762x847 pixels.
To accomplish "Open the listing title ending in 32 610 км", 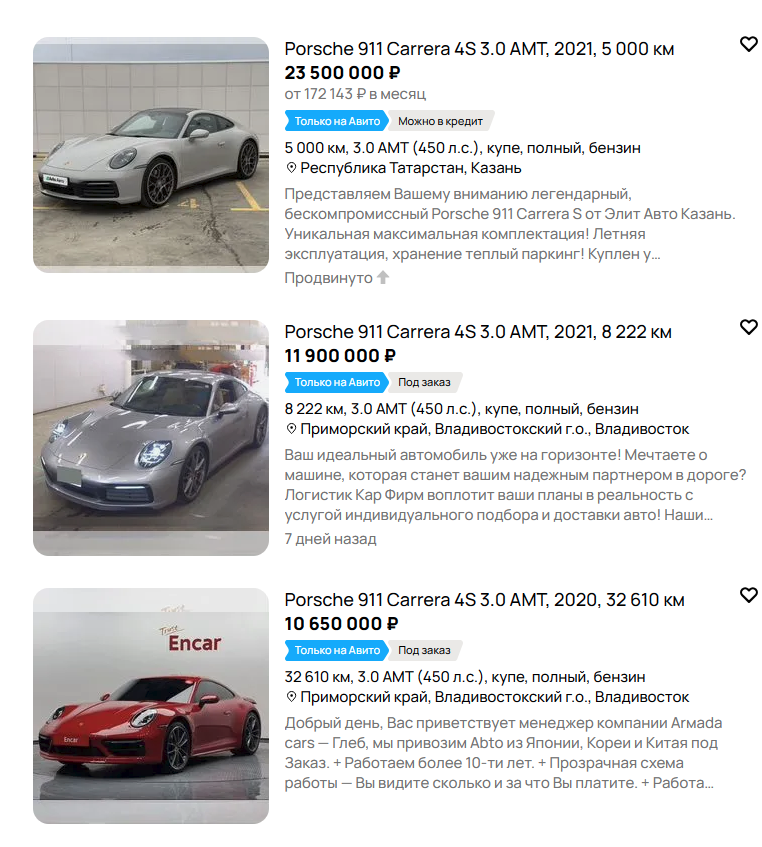I will (x=484, y=600).
